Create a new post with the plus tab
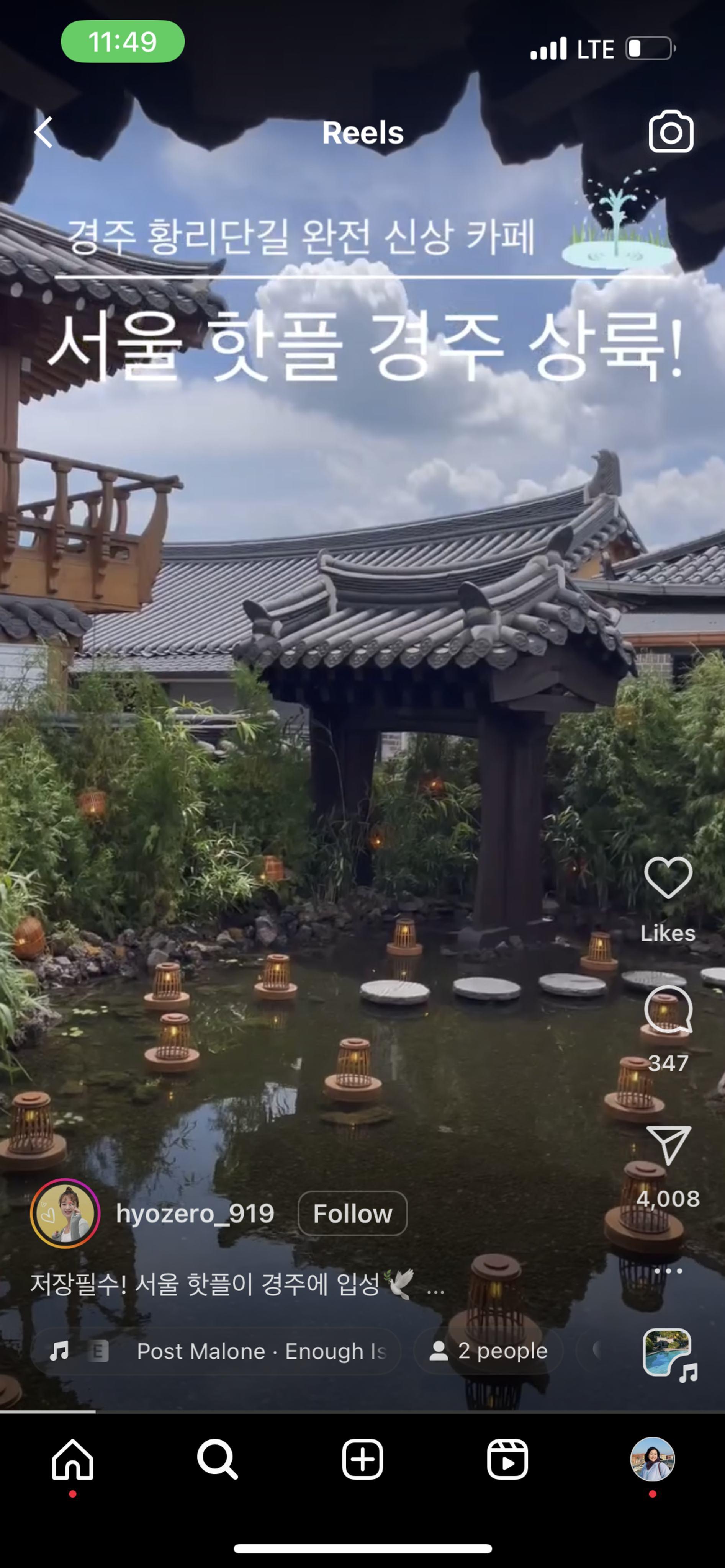725x1568 pixels. coord(362,1460)
